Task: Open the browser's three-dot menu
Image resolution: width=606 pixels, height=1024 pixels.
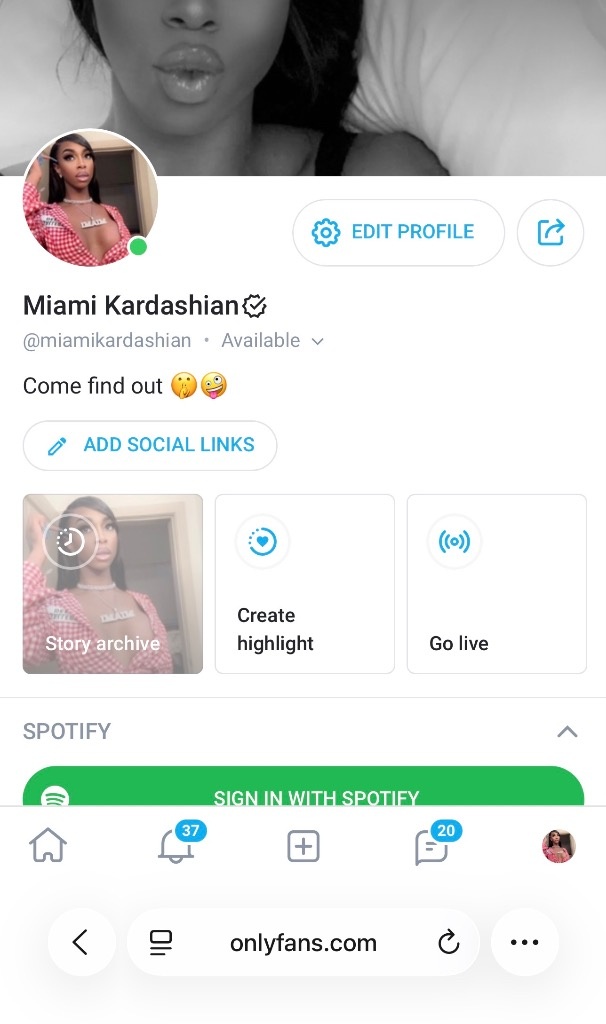Action: coord(524,942)
